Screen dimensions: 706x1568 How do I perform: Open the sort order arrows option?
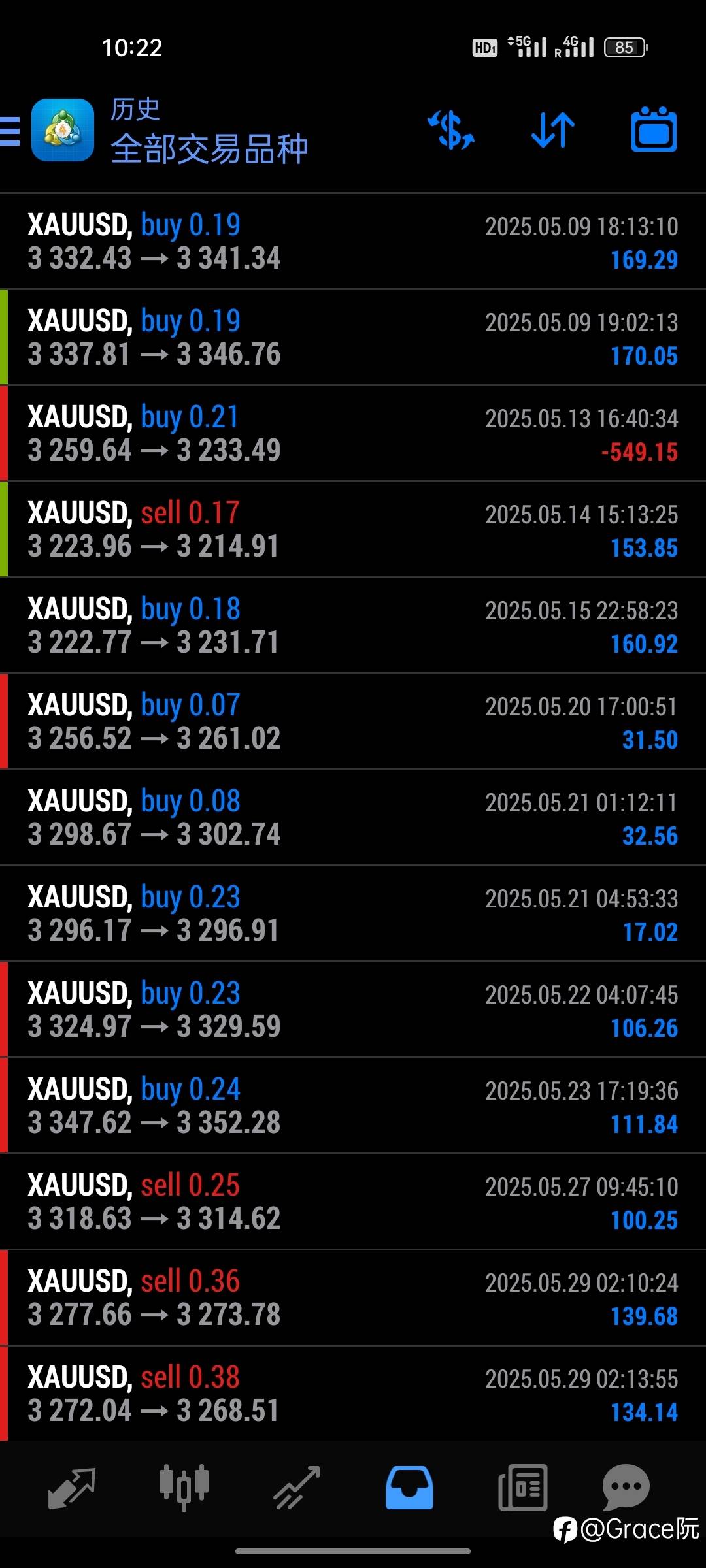tap(553, 130)
